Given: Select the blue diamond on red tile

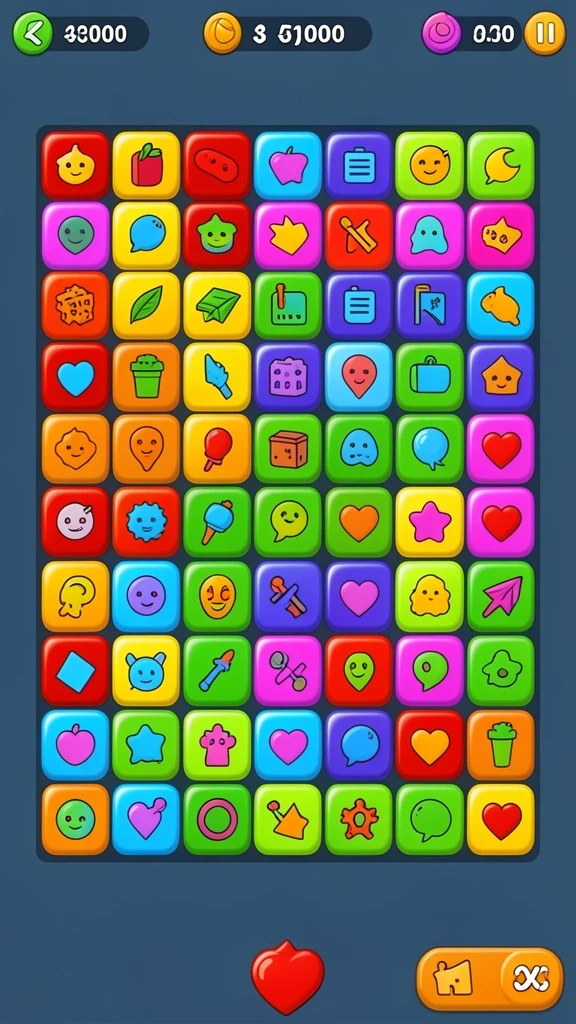Looking at the screenshot, I should coord(75,671).
